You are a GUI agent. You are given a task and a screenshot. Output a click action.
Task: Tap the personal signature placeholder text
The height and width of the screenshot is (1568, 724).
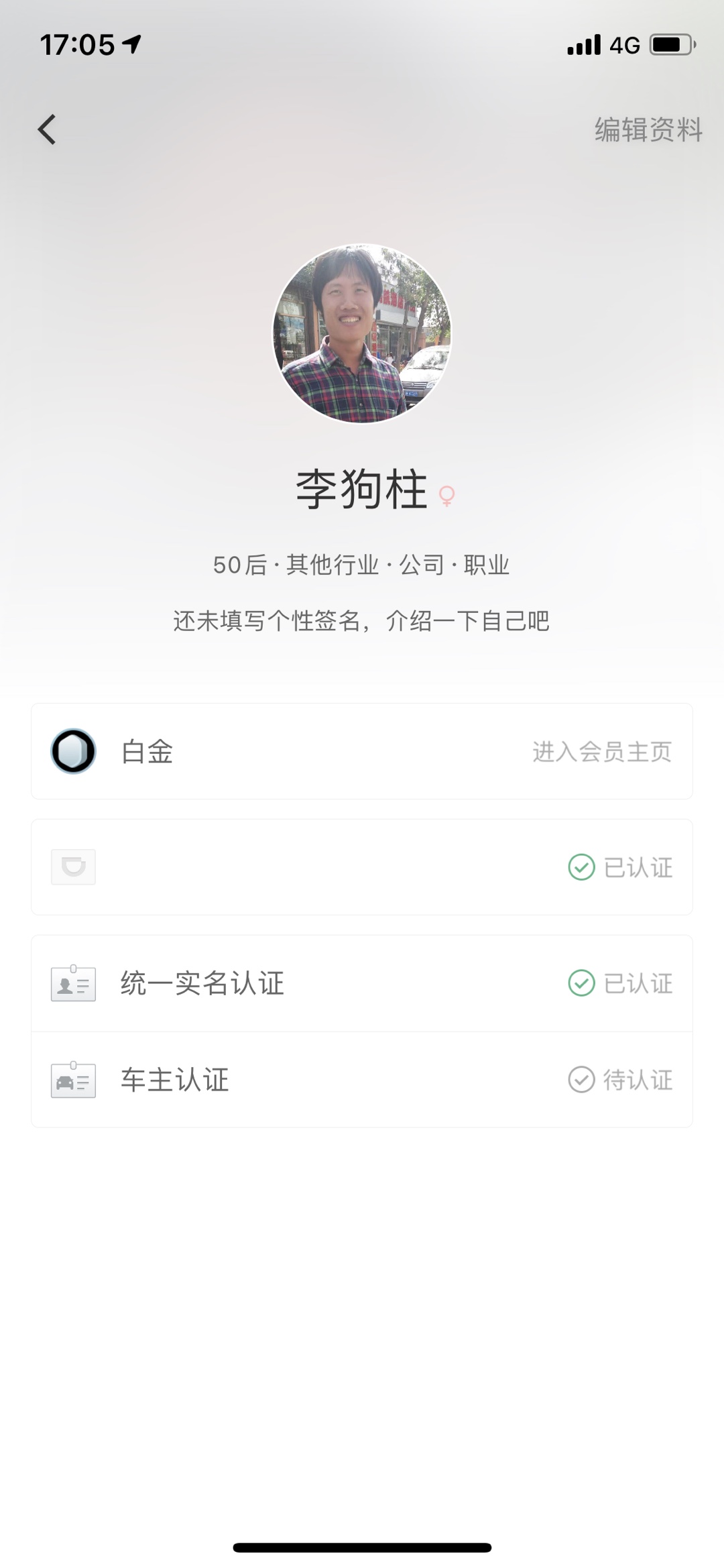362,621
